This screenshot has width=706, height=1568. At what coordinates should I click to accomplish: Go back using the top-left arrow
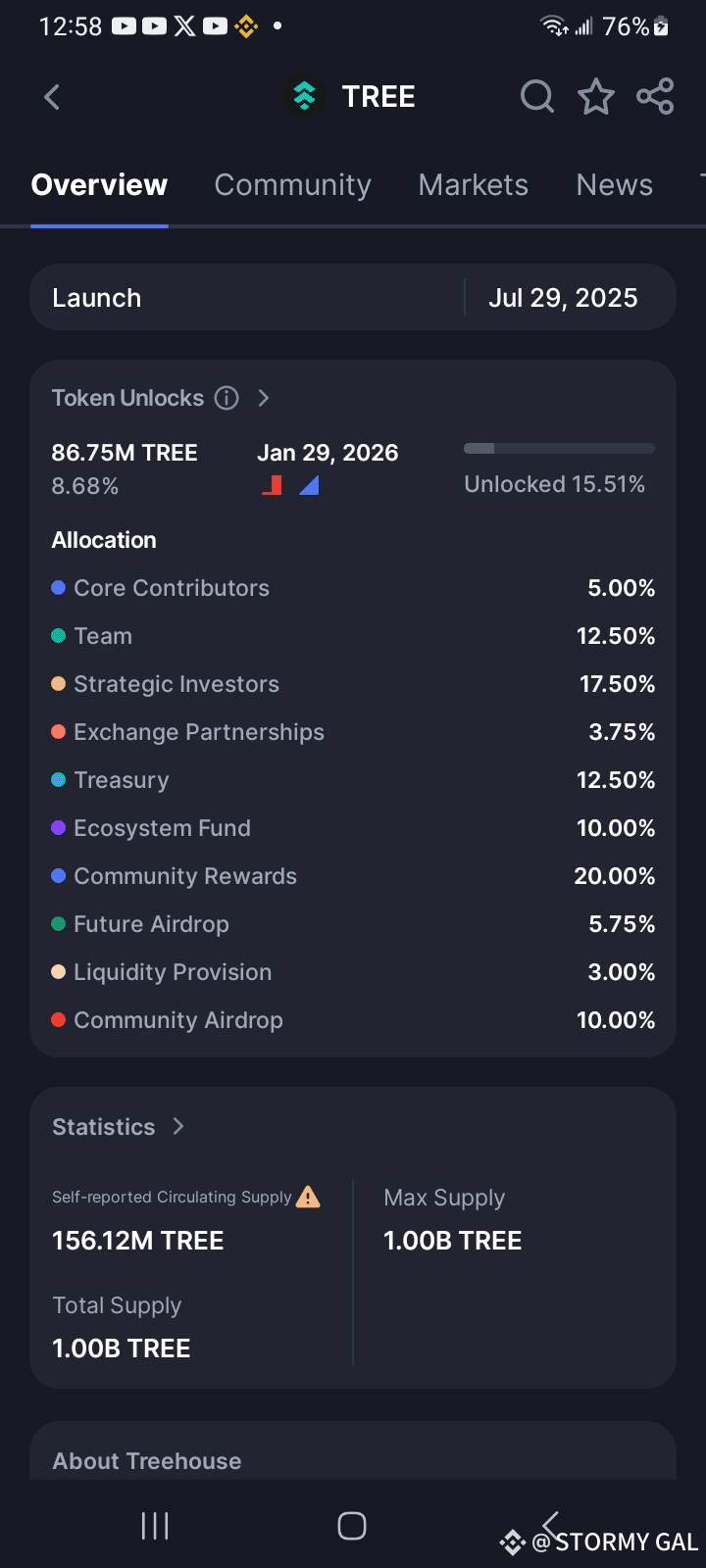(x=53, y=97)
